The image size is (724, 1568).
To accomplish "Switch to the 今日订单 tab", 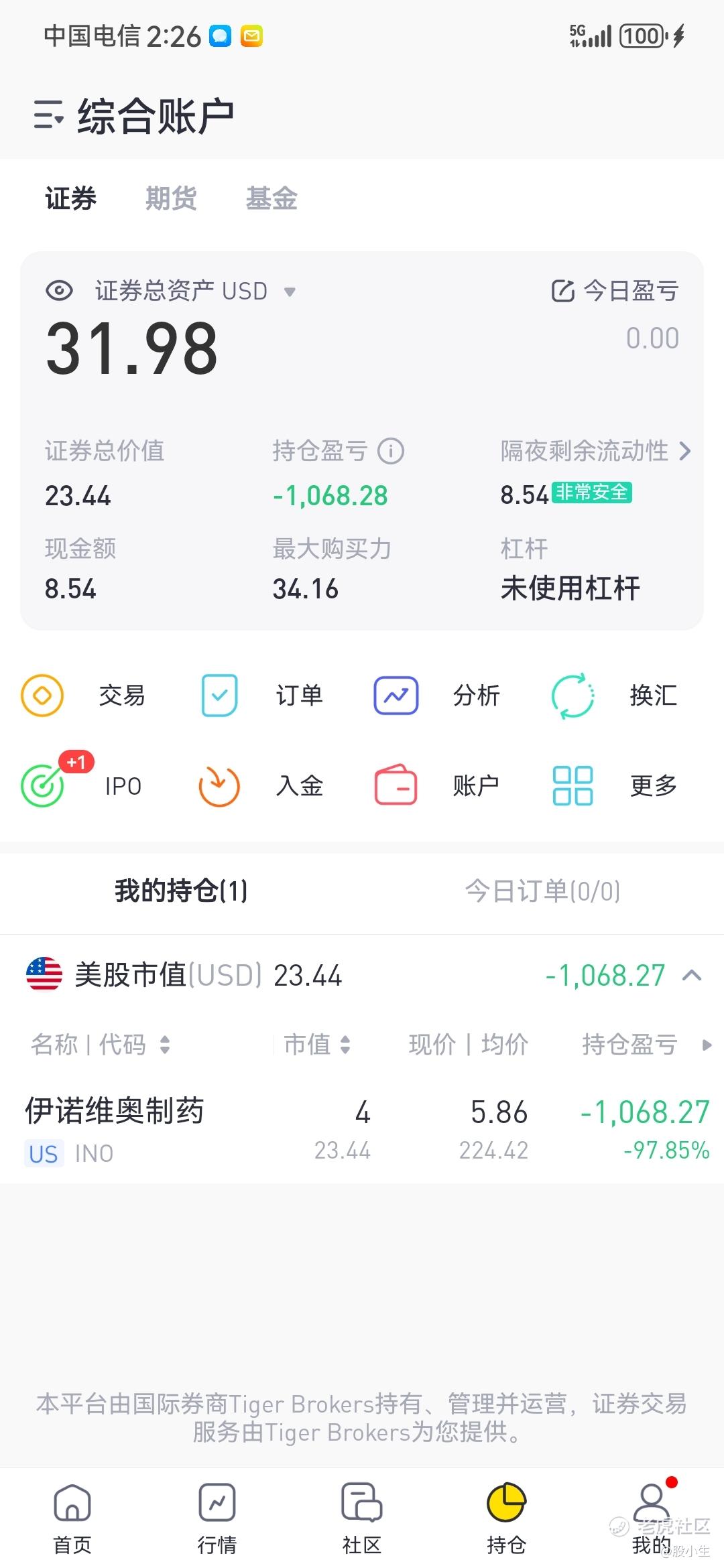I will (542, 891).
